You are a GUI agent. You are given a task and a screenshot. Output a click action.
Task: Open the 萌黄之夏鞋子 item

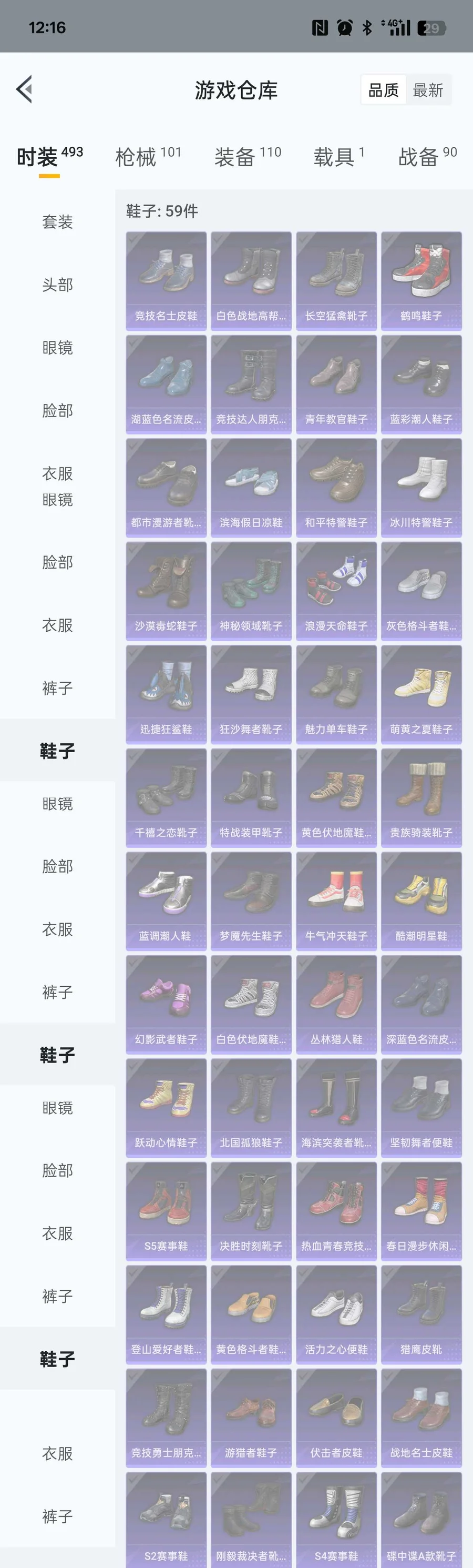click(x=421, y=694)
